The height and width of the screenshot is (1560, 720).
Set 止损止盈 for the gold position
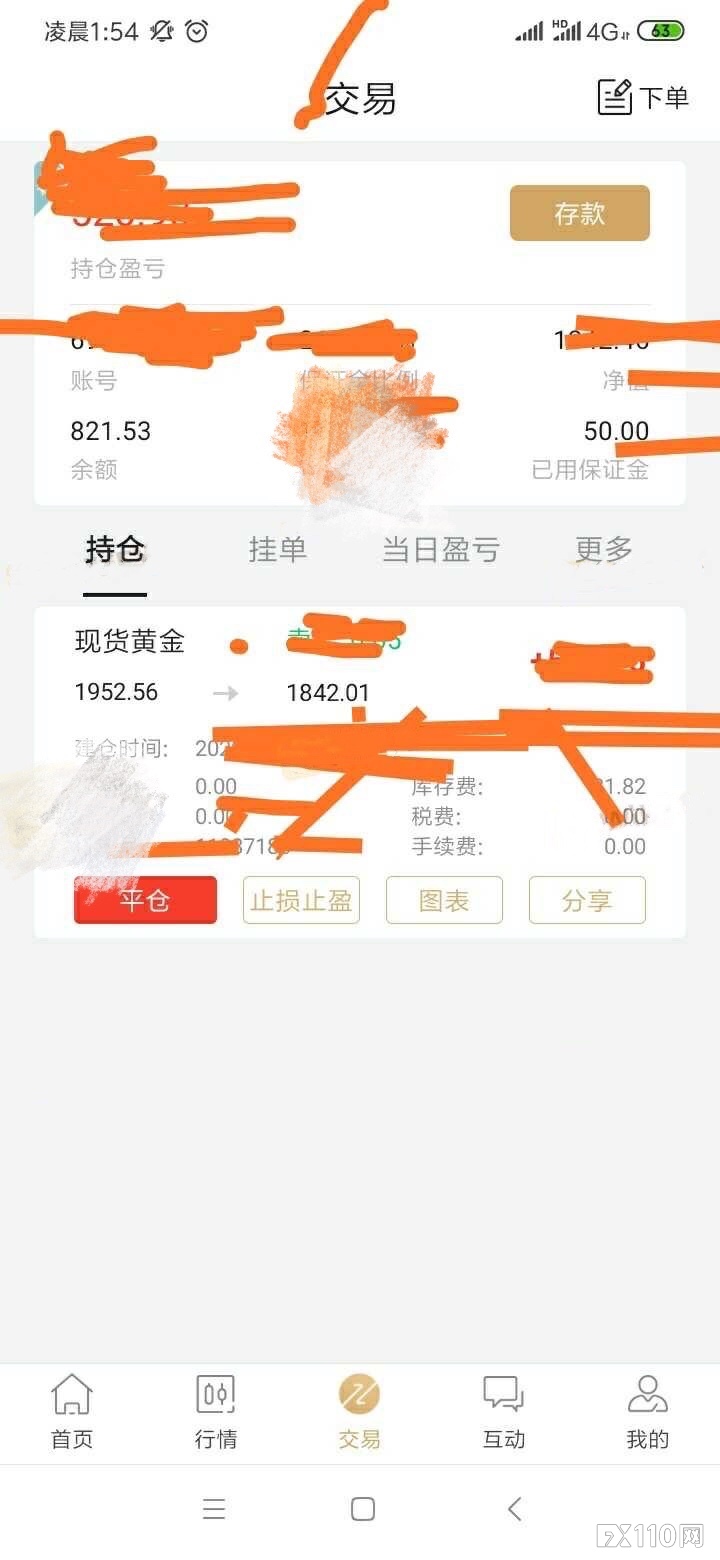point(301,900)
